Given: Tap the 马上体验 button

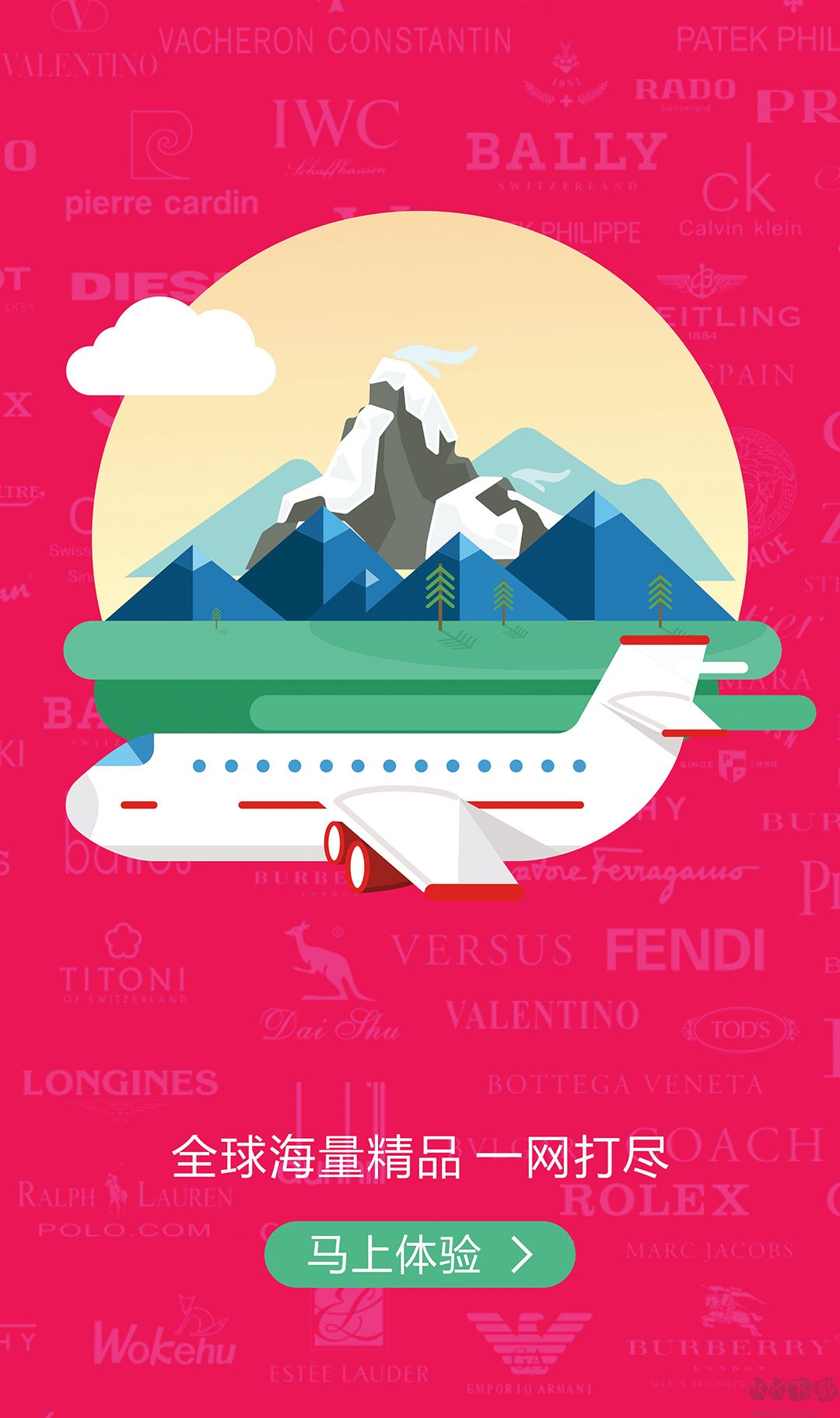Looking at the screenshot, I should [x=419, y=1255].
